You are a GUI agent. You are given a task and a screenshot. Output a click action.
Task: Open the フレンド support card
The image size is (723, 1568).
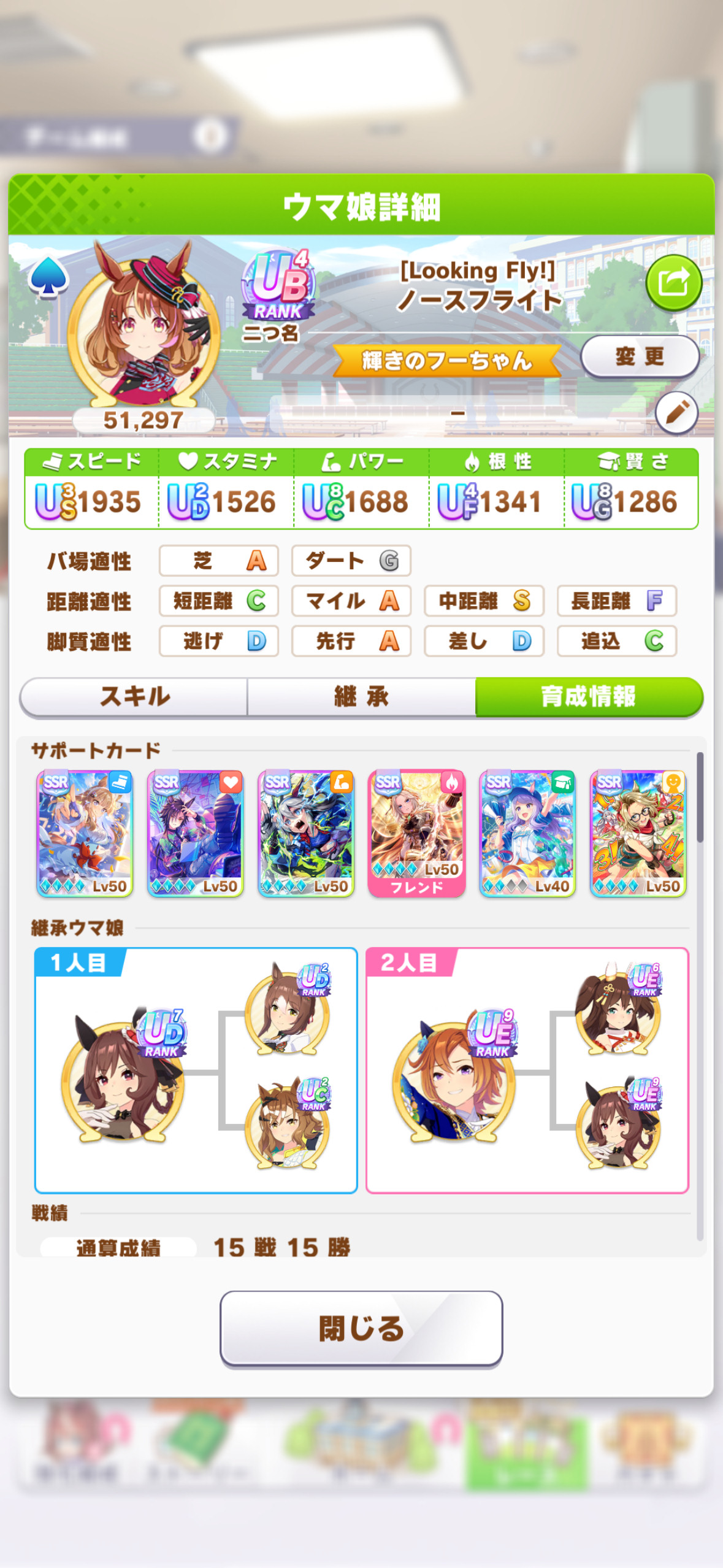pos(417,834)
